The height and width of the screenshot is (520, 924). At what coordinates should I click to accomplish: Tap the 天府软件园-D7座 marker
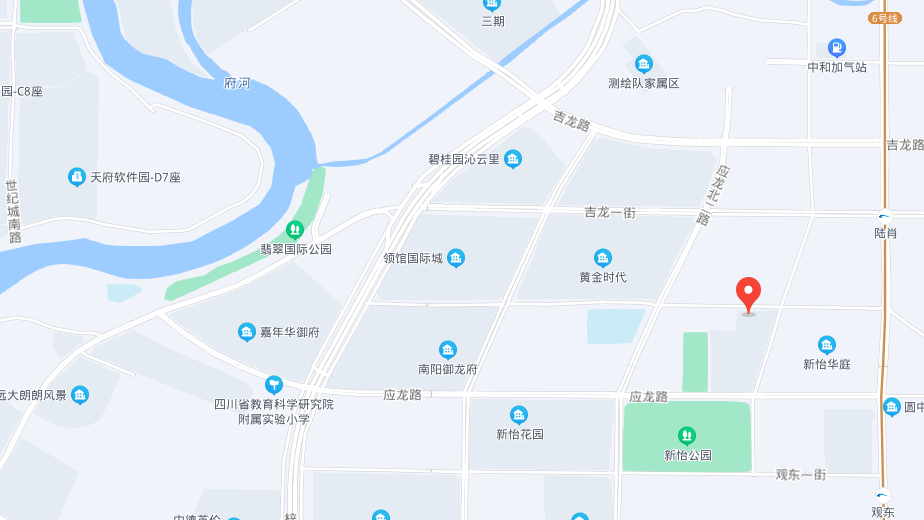click(77, 177)
